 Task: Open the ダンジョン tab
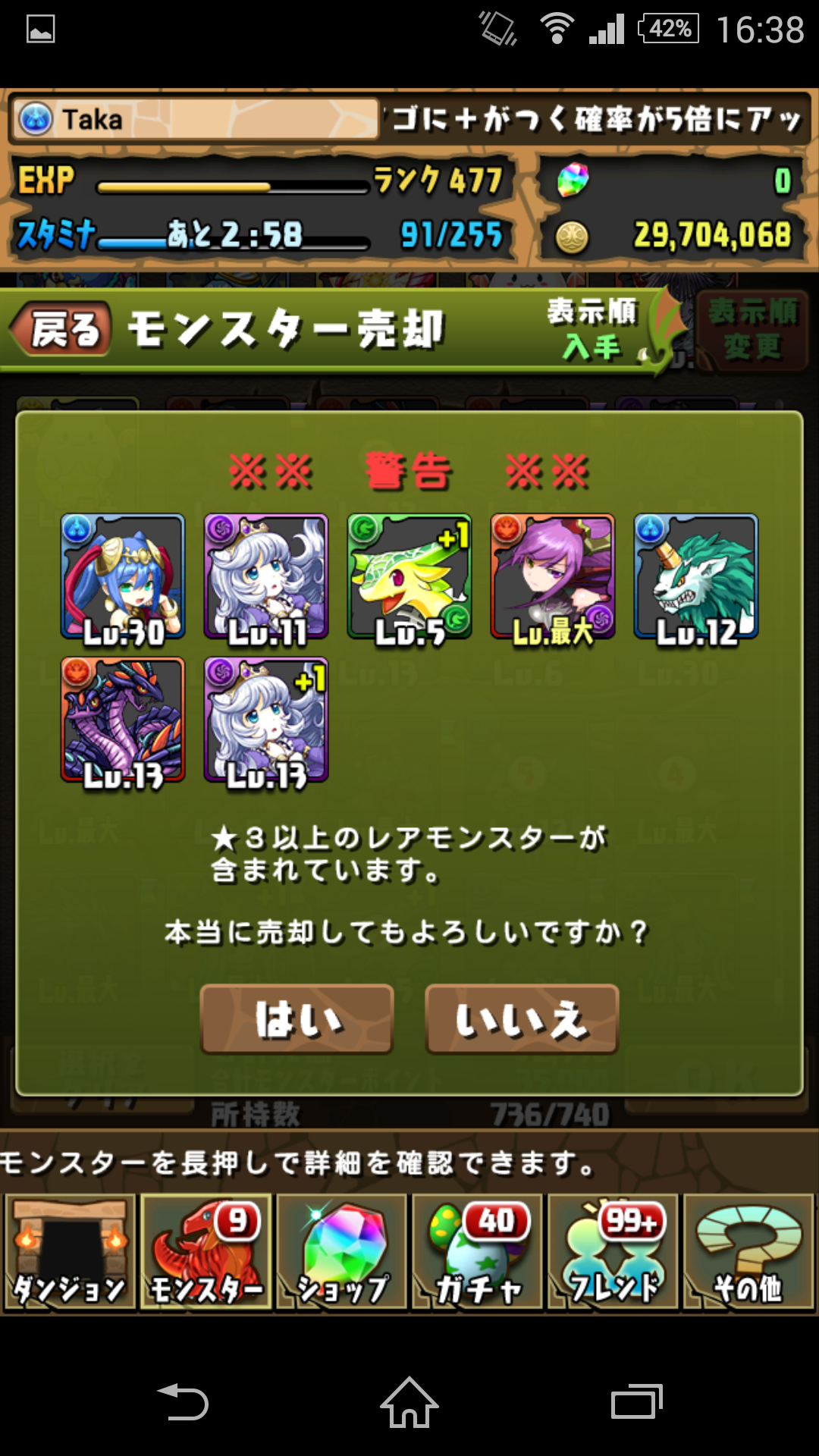pos(70,1252)
